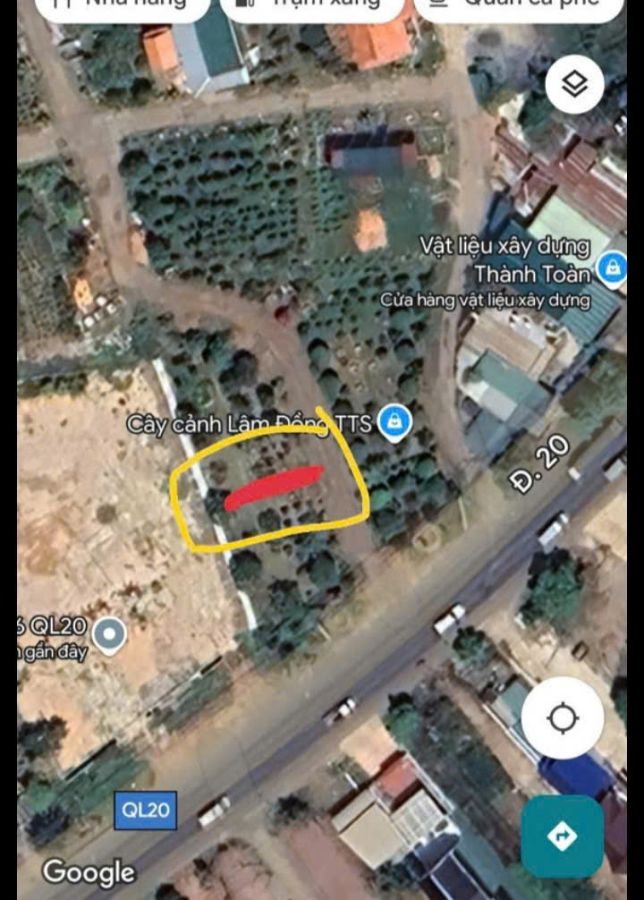
Task: Show Quán cà phê nearby
Action: click(522, 6)
